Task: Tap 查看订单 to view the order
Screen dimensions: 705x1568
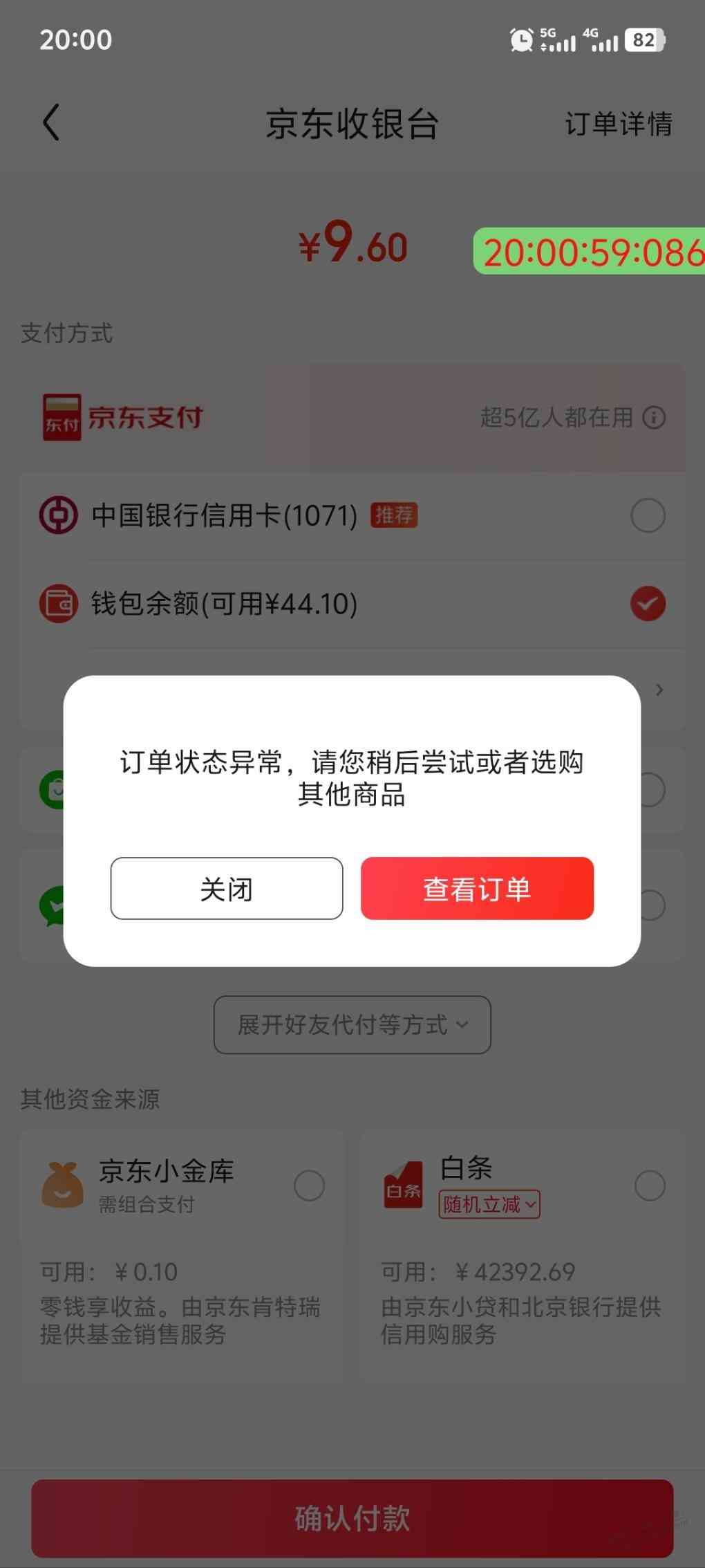Action: (x=477, y=889)
